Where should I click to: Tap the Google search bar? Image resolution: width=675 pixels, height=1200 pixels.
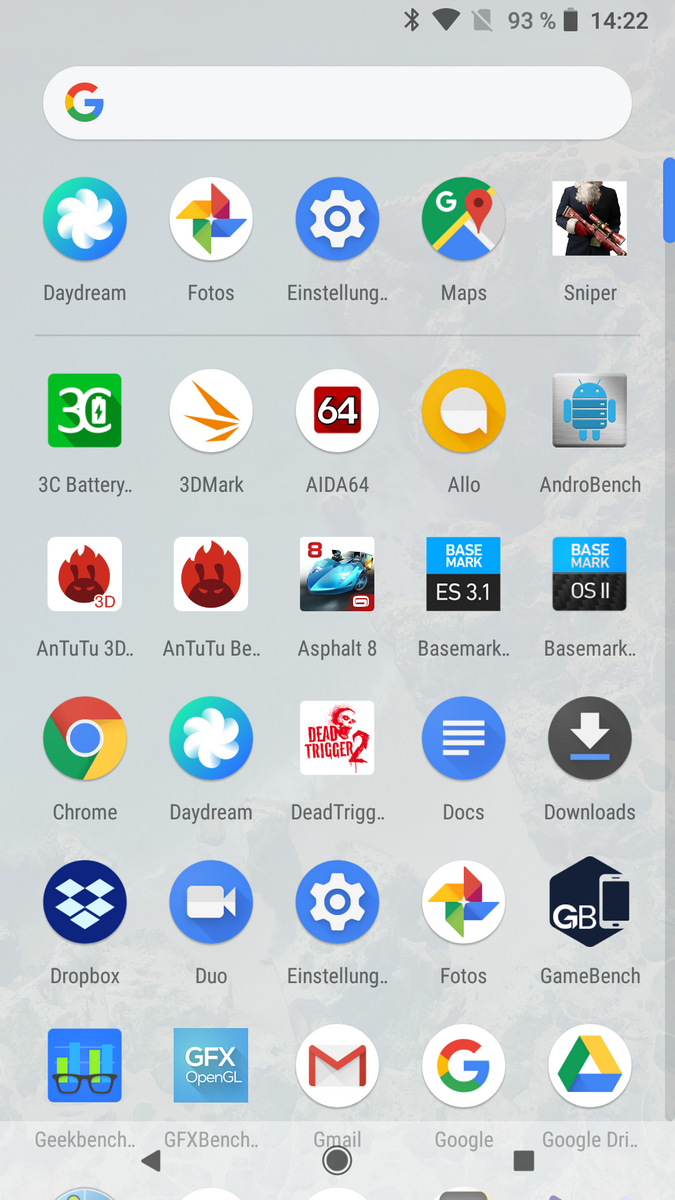[x=337, y=103]
